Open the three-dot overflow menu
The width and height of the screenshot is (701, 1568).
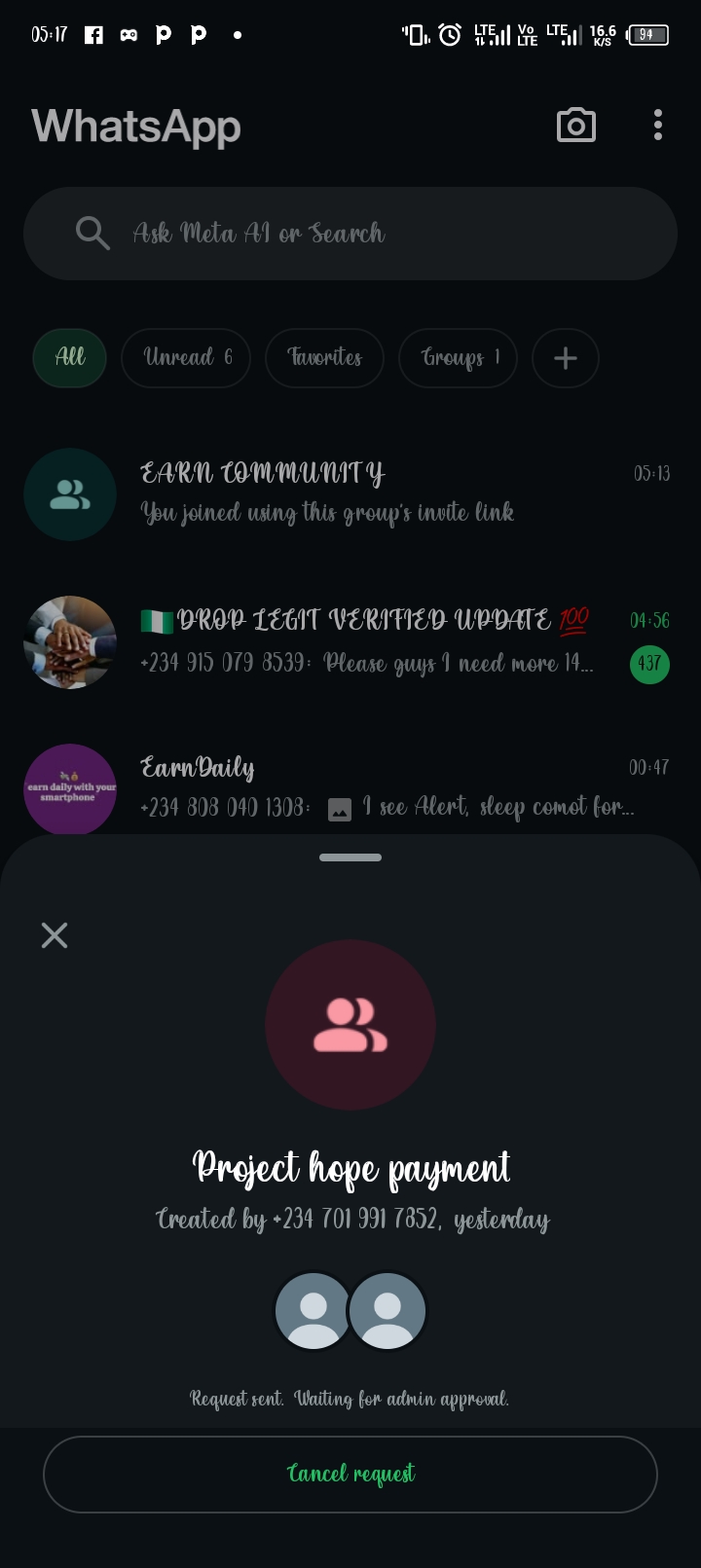658,126
